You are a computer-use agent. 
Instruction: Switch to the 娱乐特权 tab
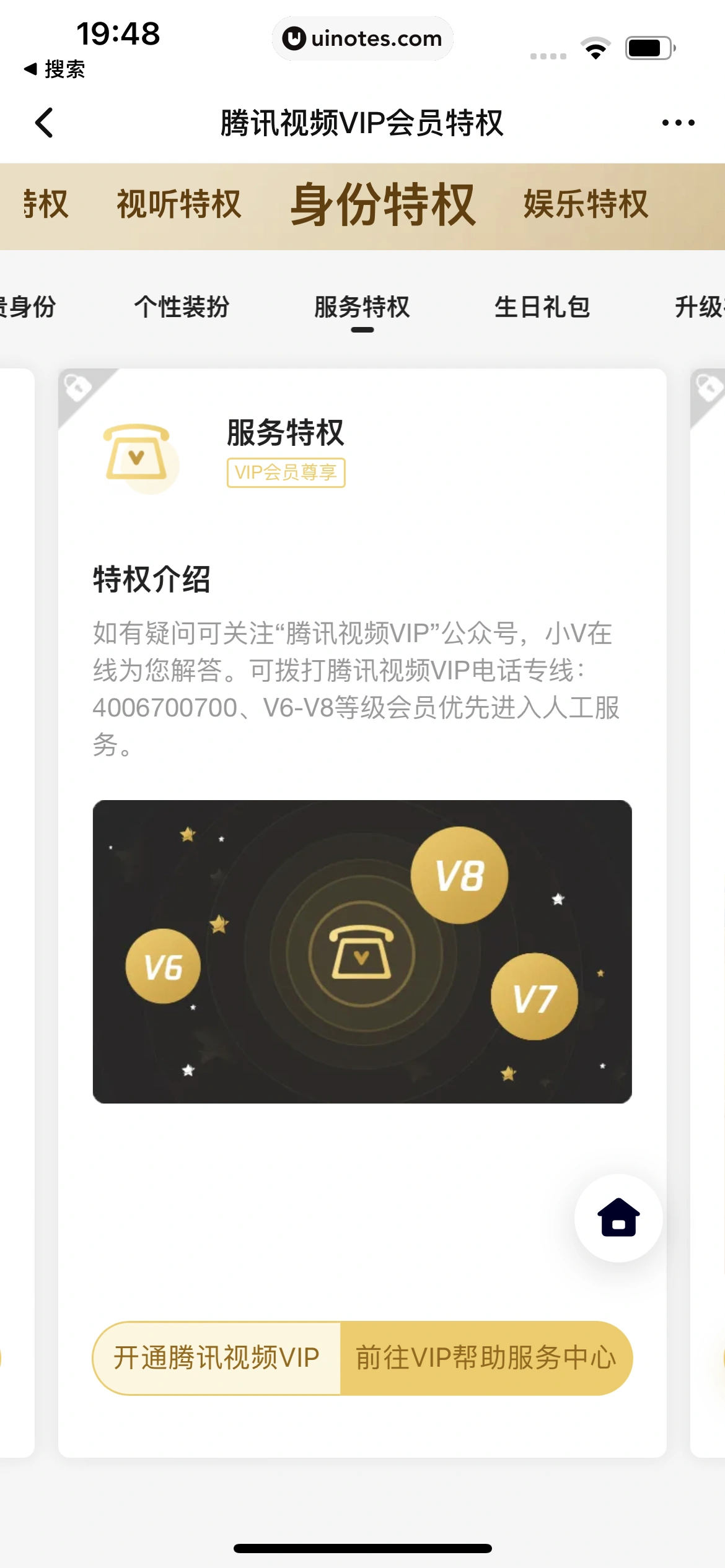[586, 204]
